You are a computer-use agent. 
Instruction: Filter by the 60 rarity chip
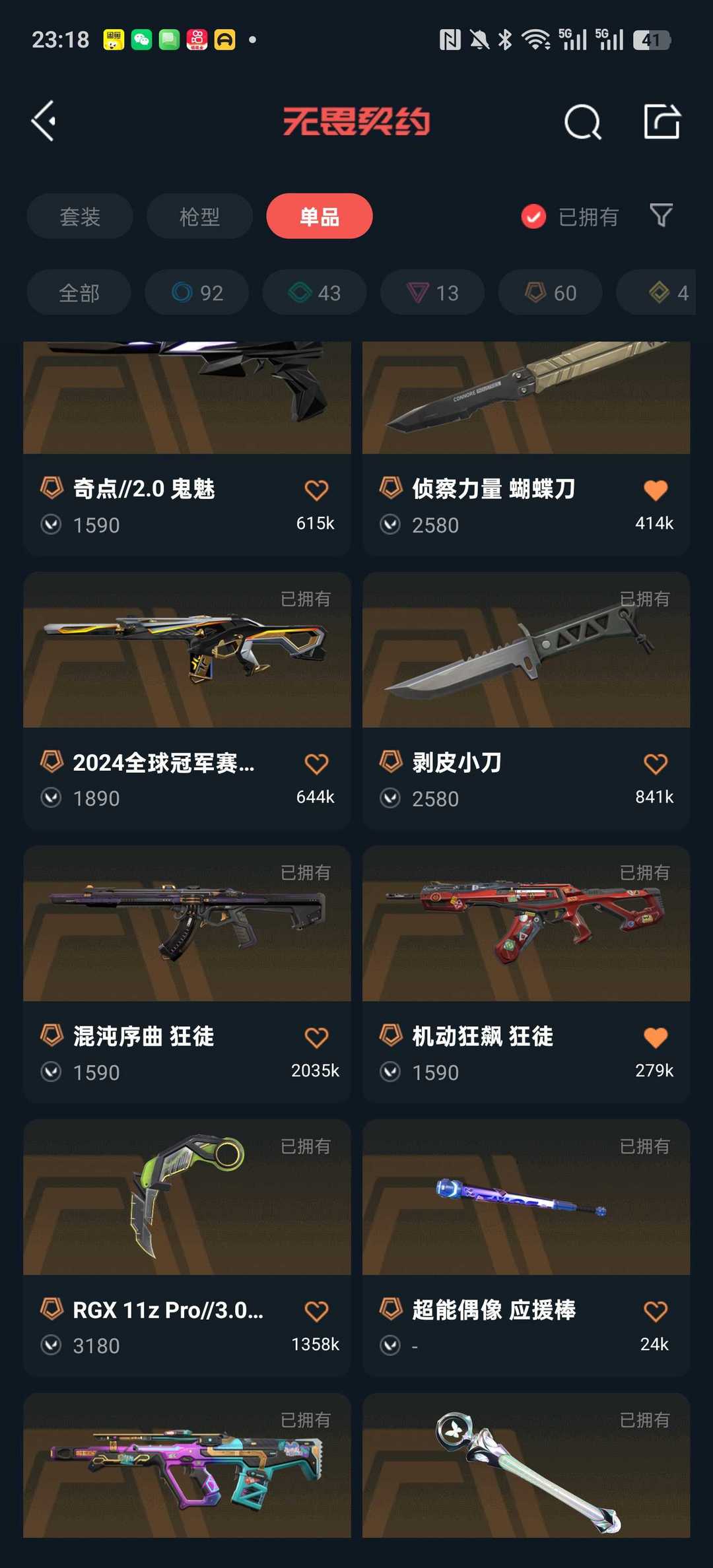click(550, 292)
